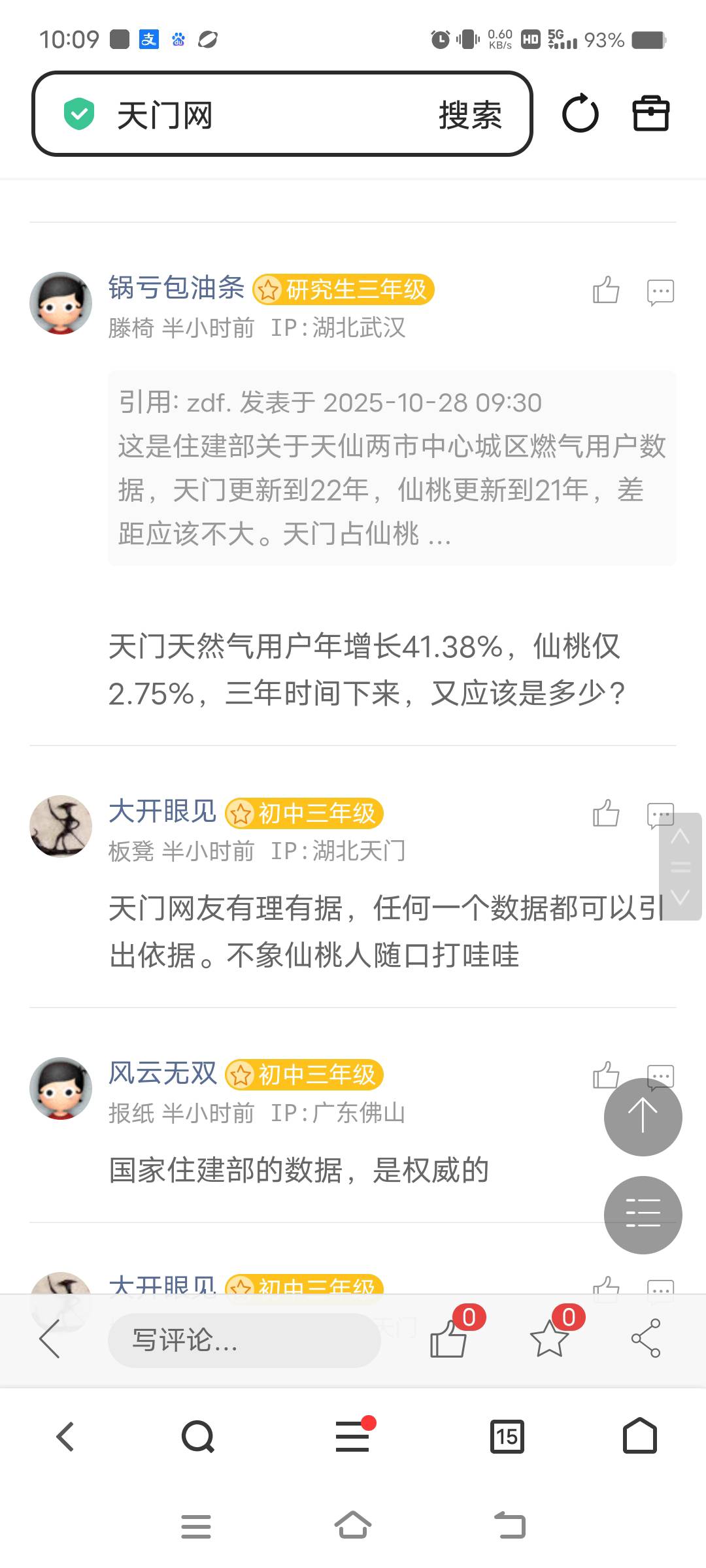Open 锅亏包油条's profile name link
Image resolution: width=706 pixels, height=1568 pixels.
tap(176, 287)
